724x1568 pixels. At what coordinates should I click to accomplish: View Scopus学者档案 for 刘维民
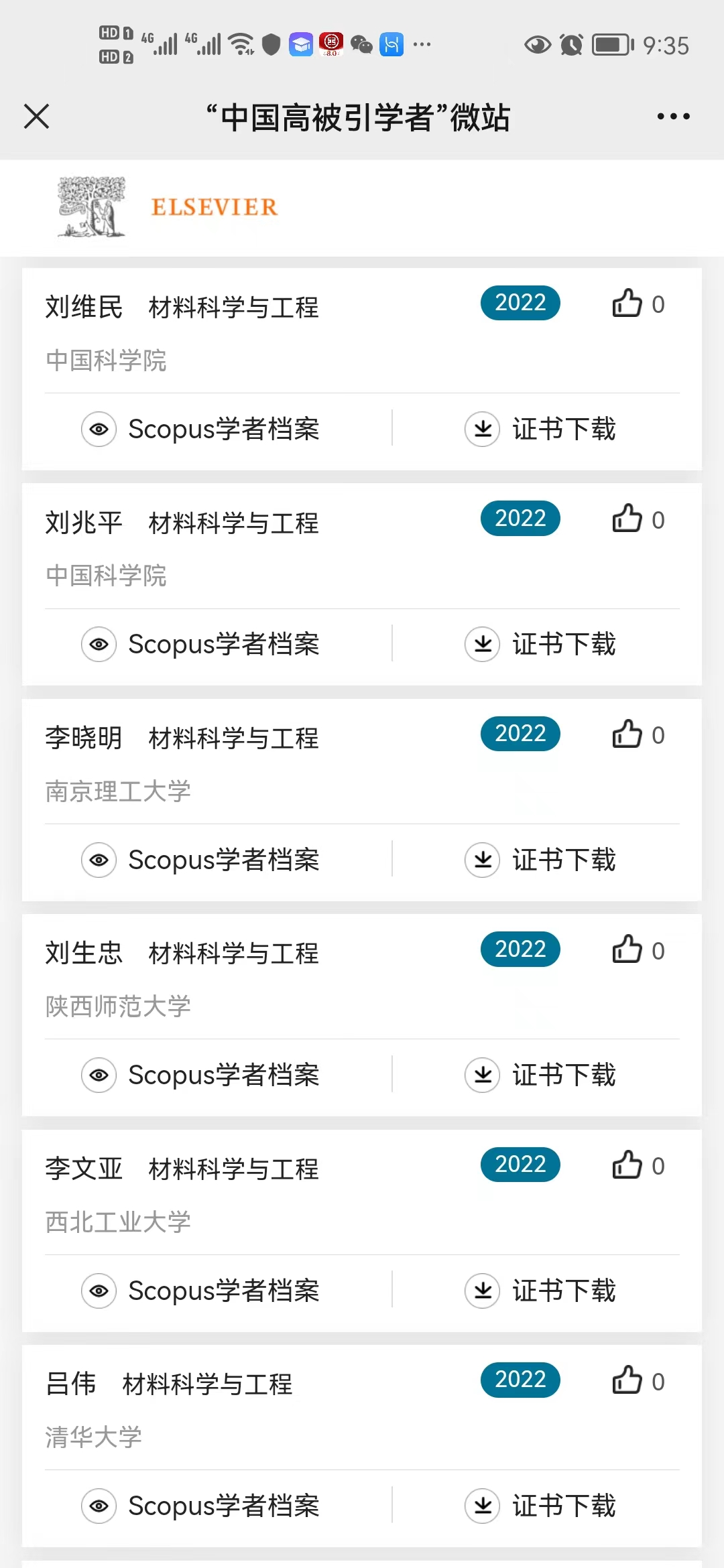click(x=201, y=429)
